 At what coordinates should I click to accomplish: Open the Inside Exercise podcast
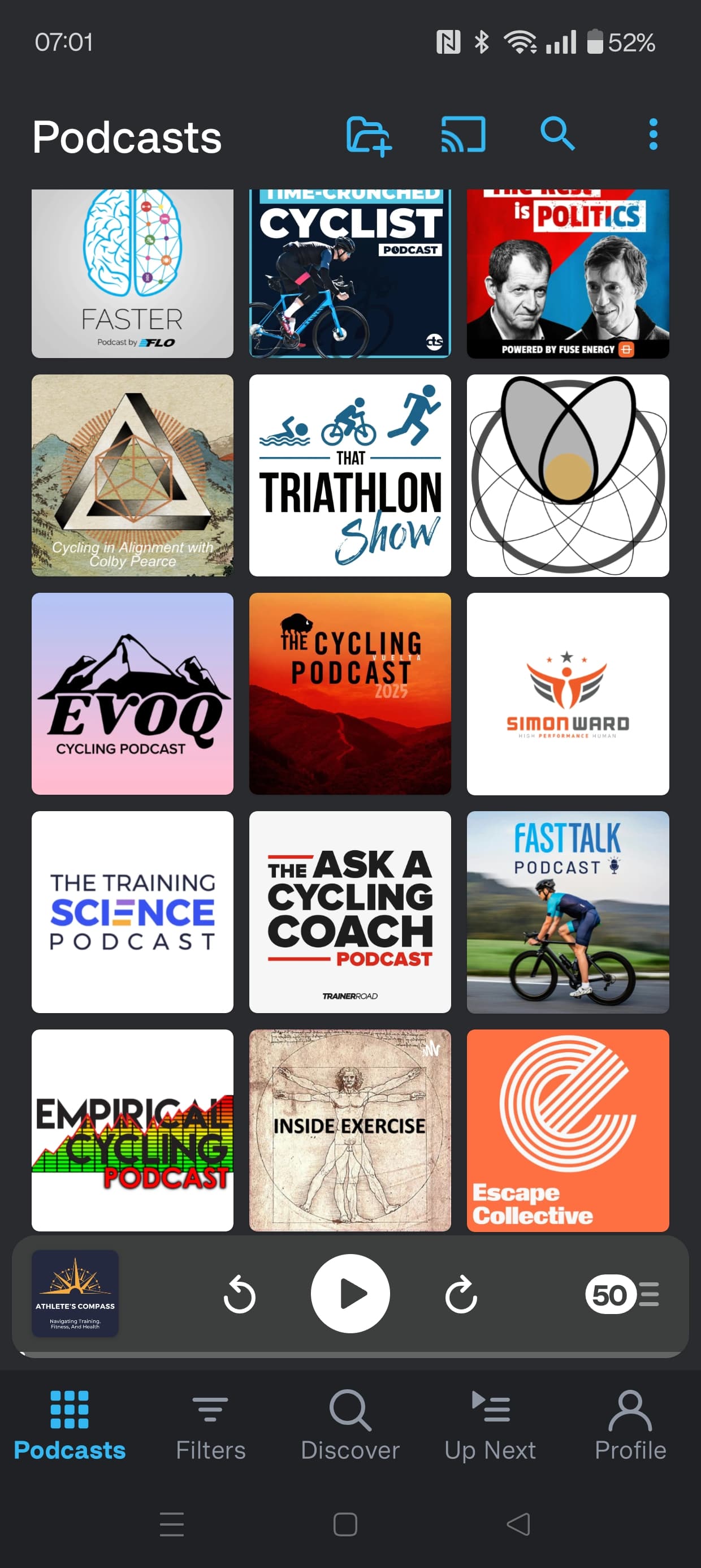coord(350,1130)
